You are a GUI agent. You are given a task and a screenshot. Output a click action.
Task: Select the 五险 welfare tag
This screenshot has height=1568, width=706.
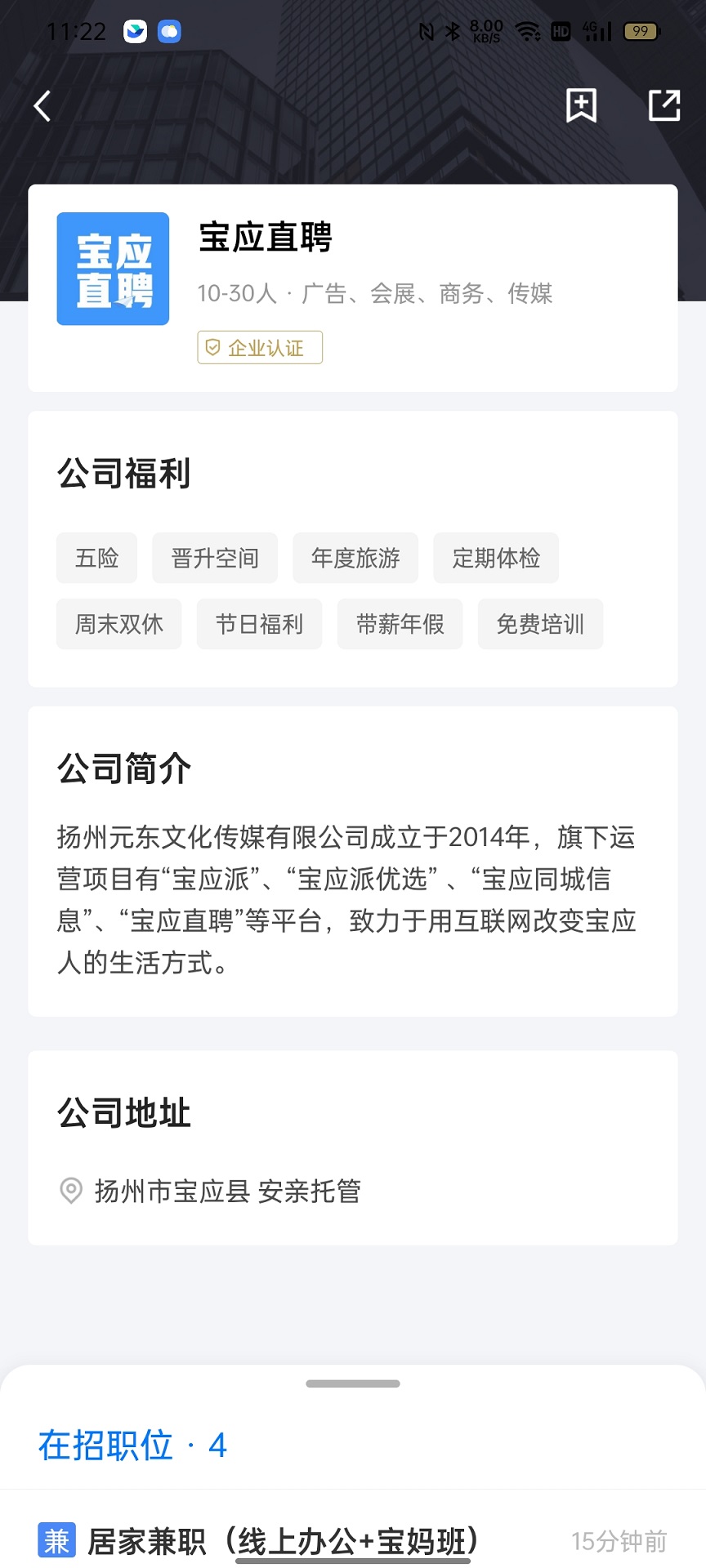(x=96, y=558)
